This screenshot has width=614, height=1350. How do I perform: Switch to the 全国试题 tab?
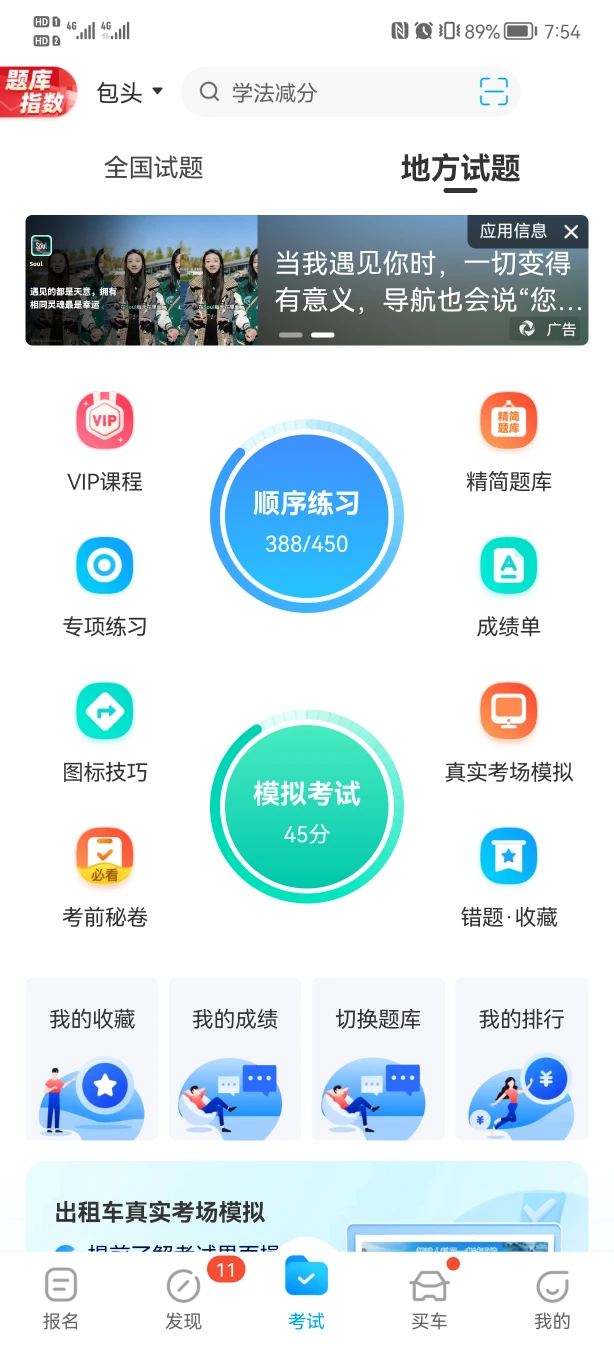(x=154, y=168)
